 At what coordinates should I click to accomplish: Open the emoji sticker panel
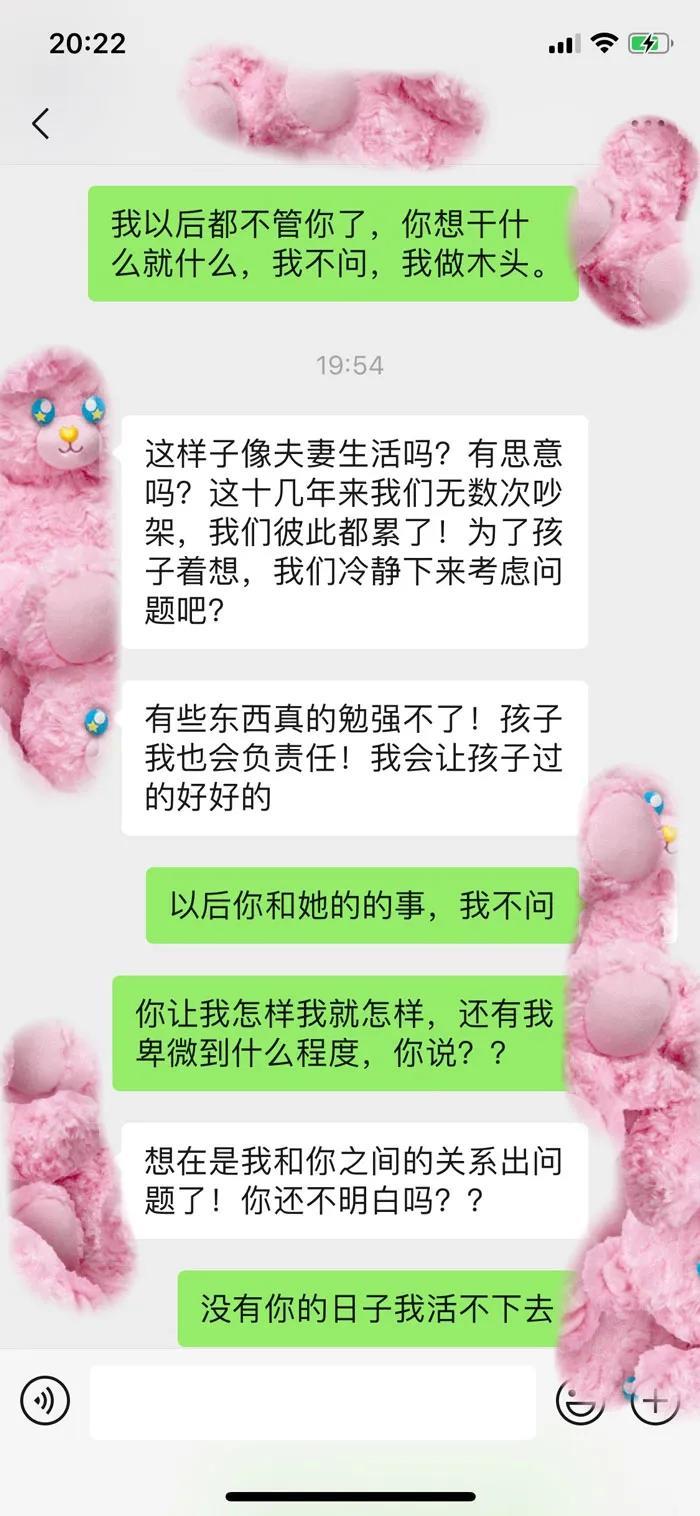pos(581,1401)
